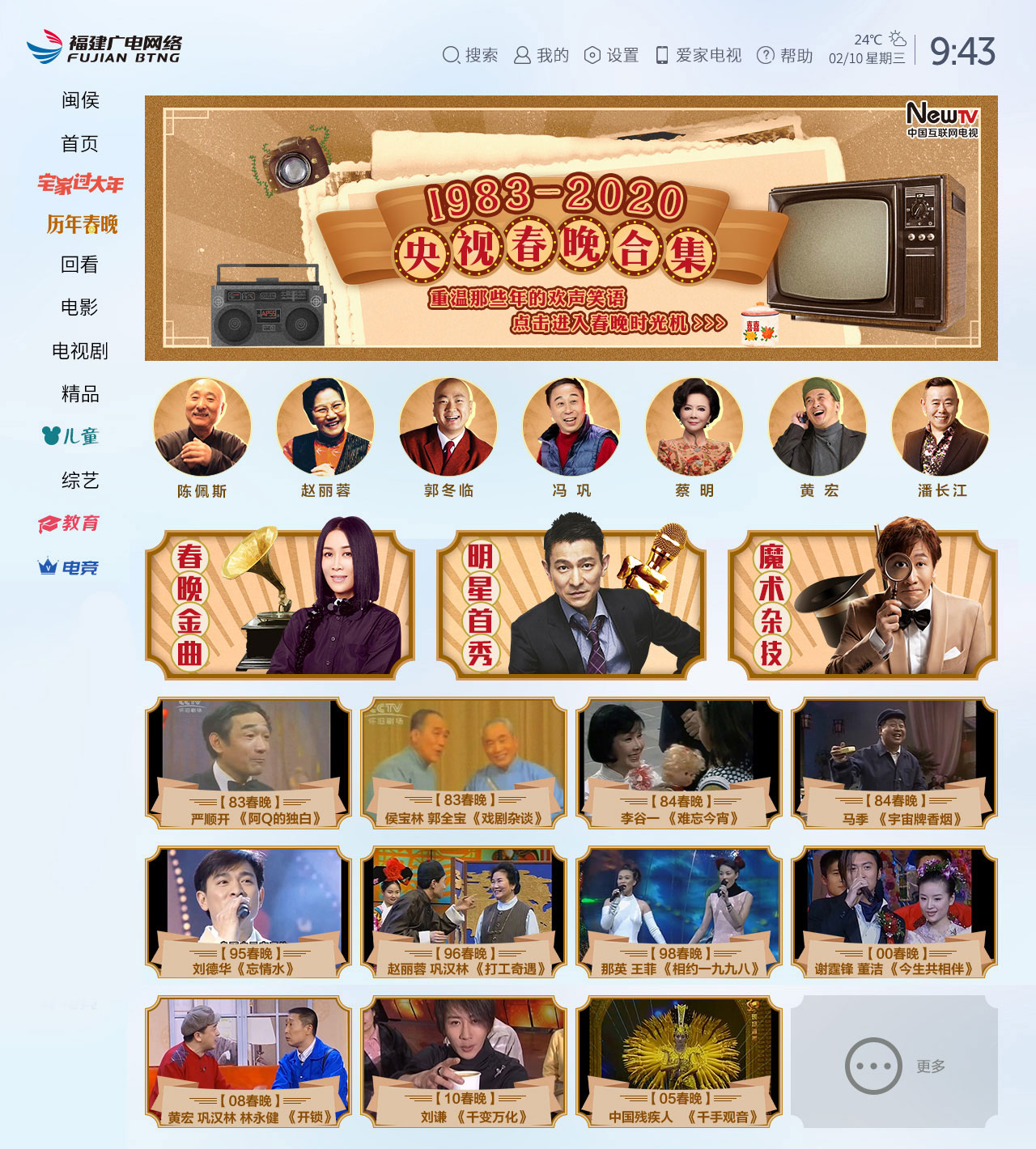This screenshot has height=1149, width=1036.
Task: Open 我的 account page
Action: coord(541,55)
